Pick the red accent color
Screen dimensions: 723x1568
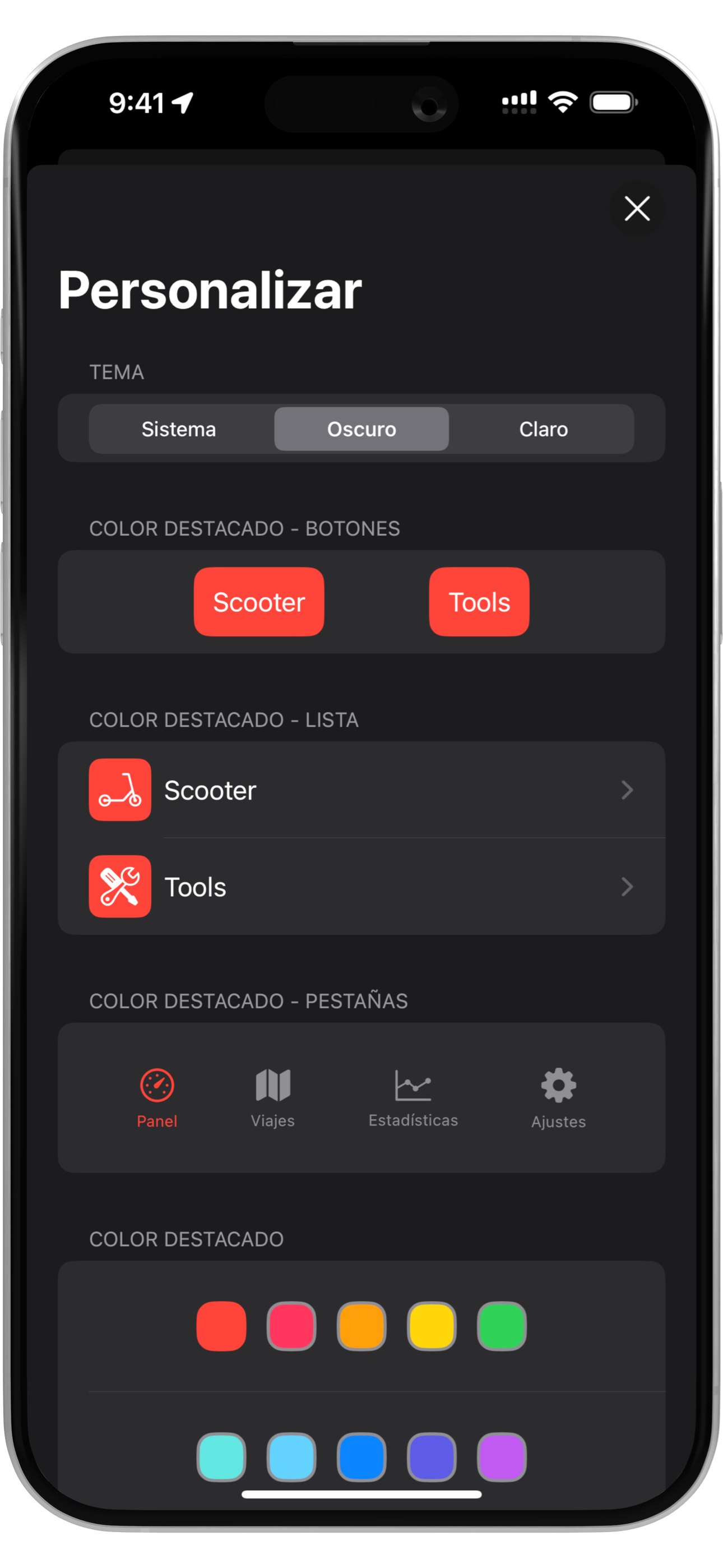[221, 1326]
